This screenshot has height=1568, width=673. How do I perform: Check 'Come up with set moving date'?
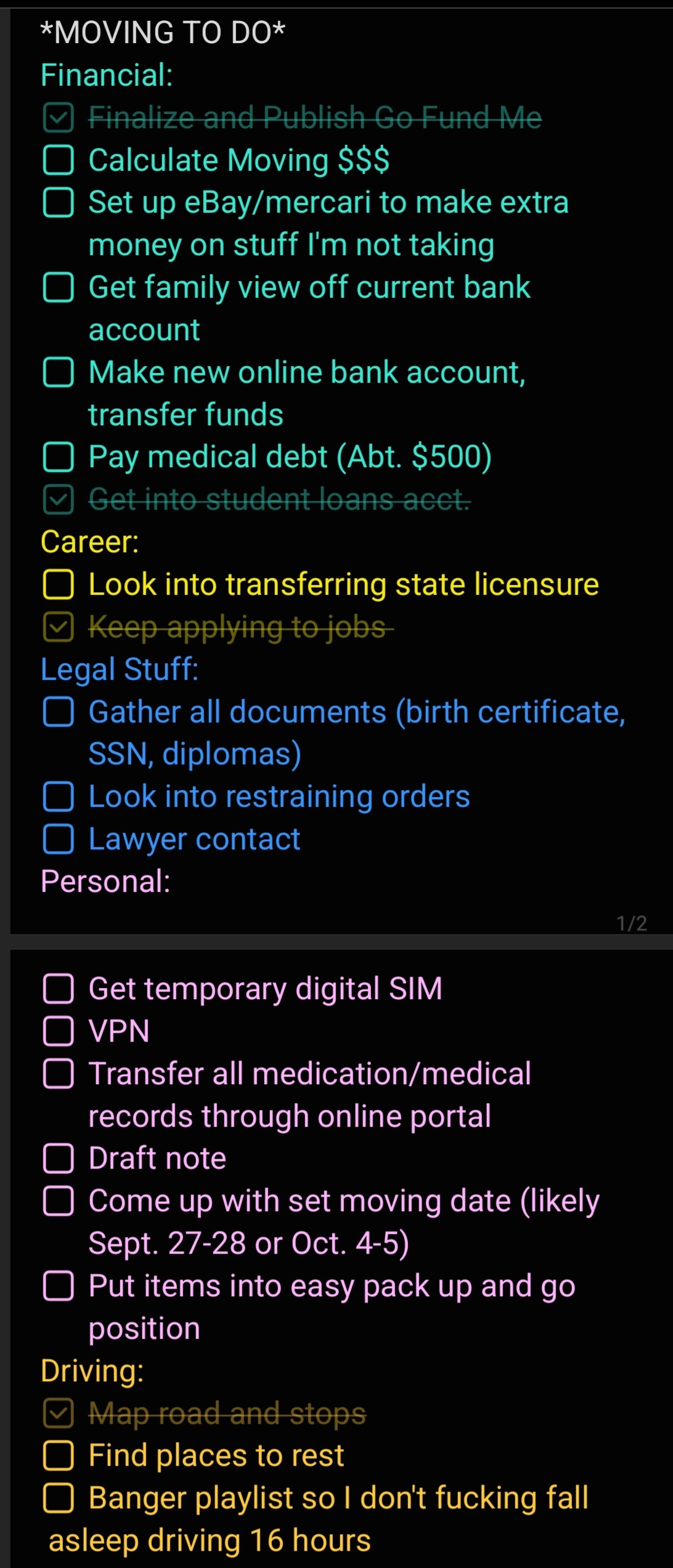click(59, 1201)
